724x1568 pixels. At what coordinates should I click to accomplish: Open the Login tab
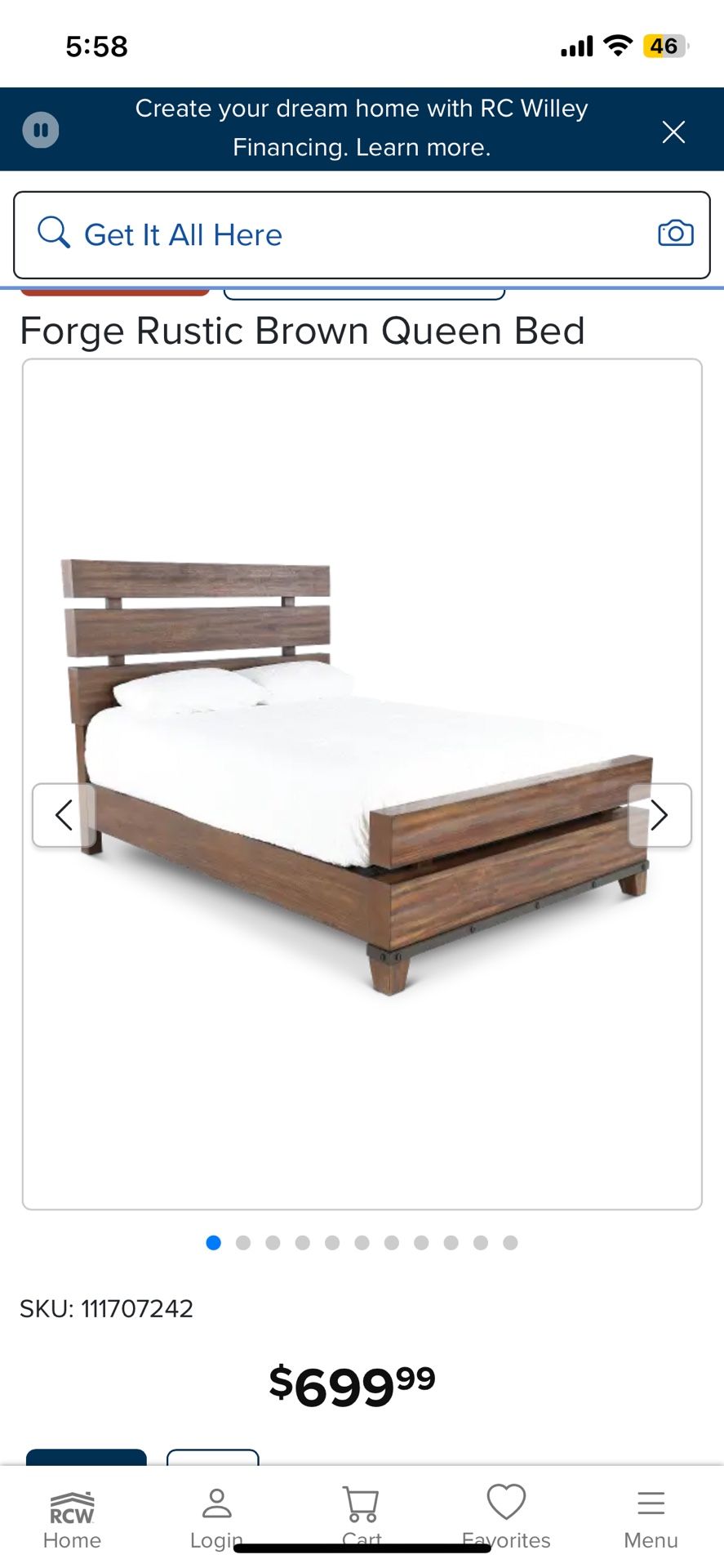point(216,1519)
